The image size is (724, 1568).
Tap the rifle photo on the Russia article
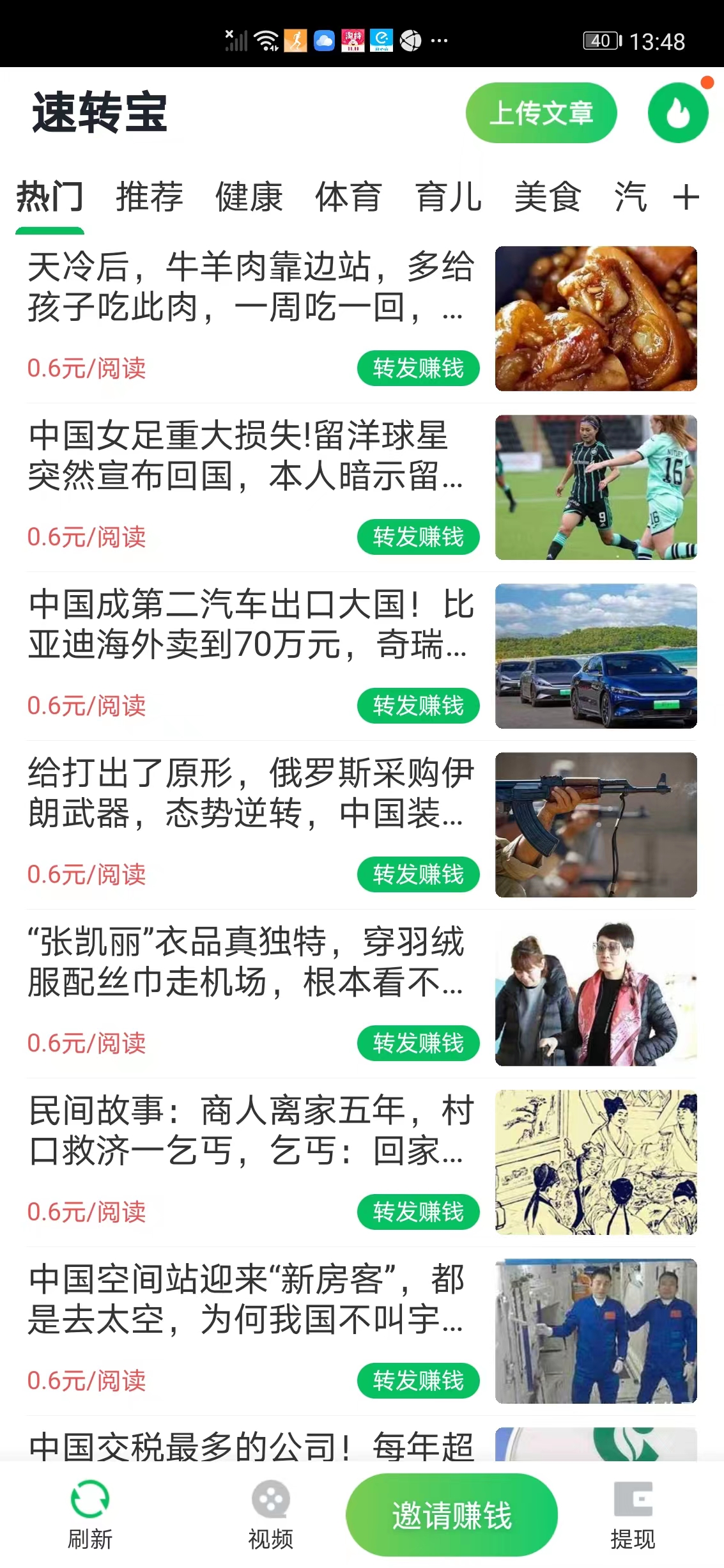click(x=596, y=825)
